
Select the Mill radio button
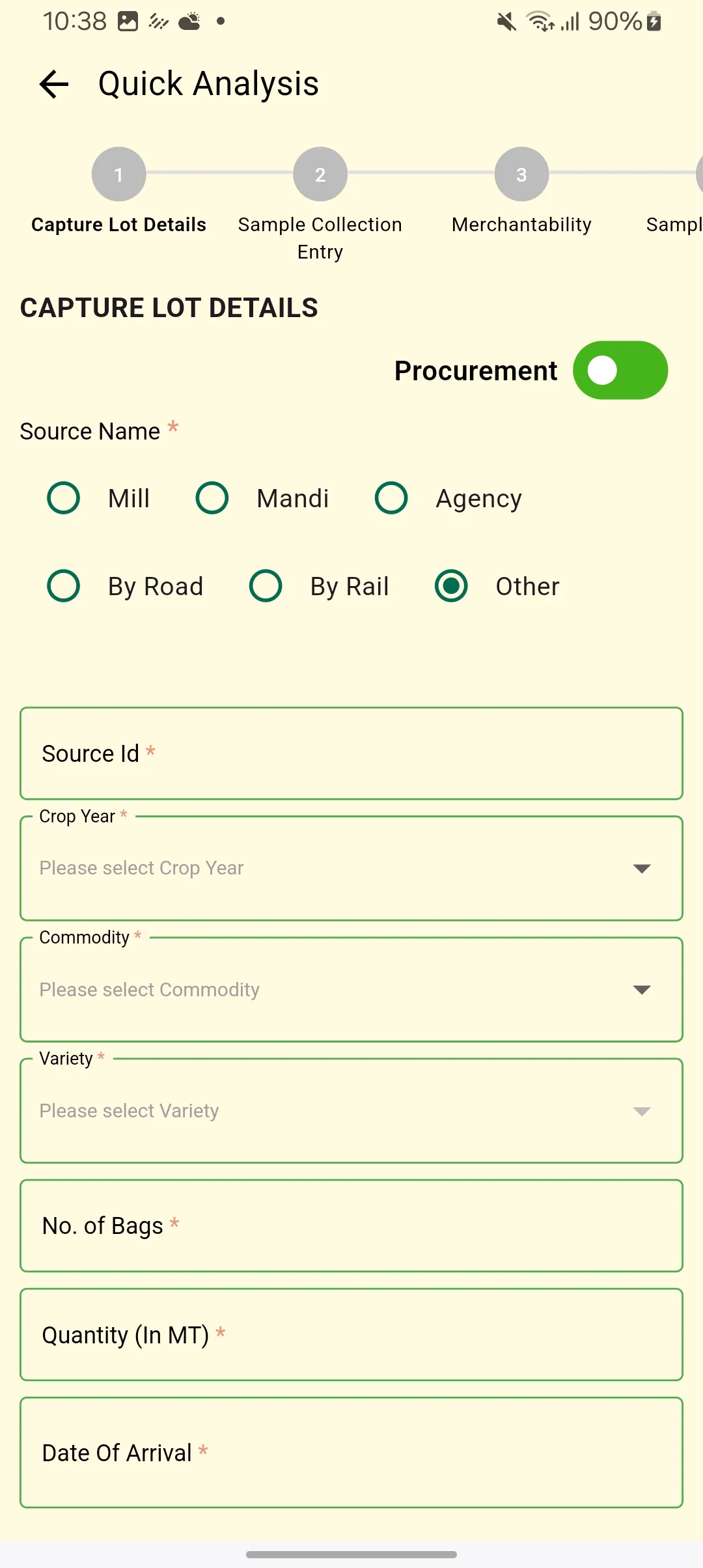(x=63, y=498)
